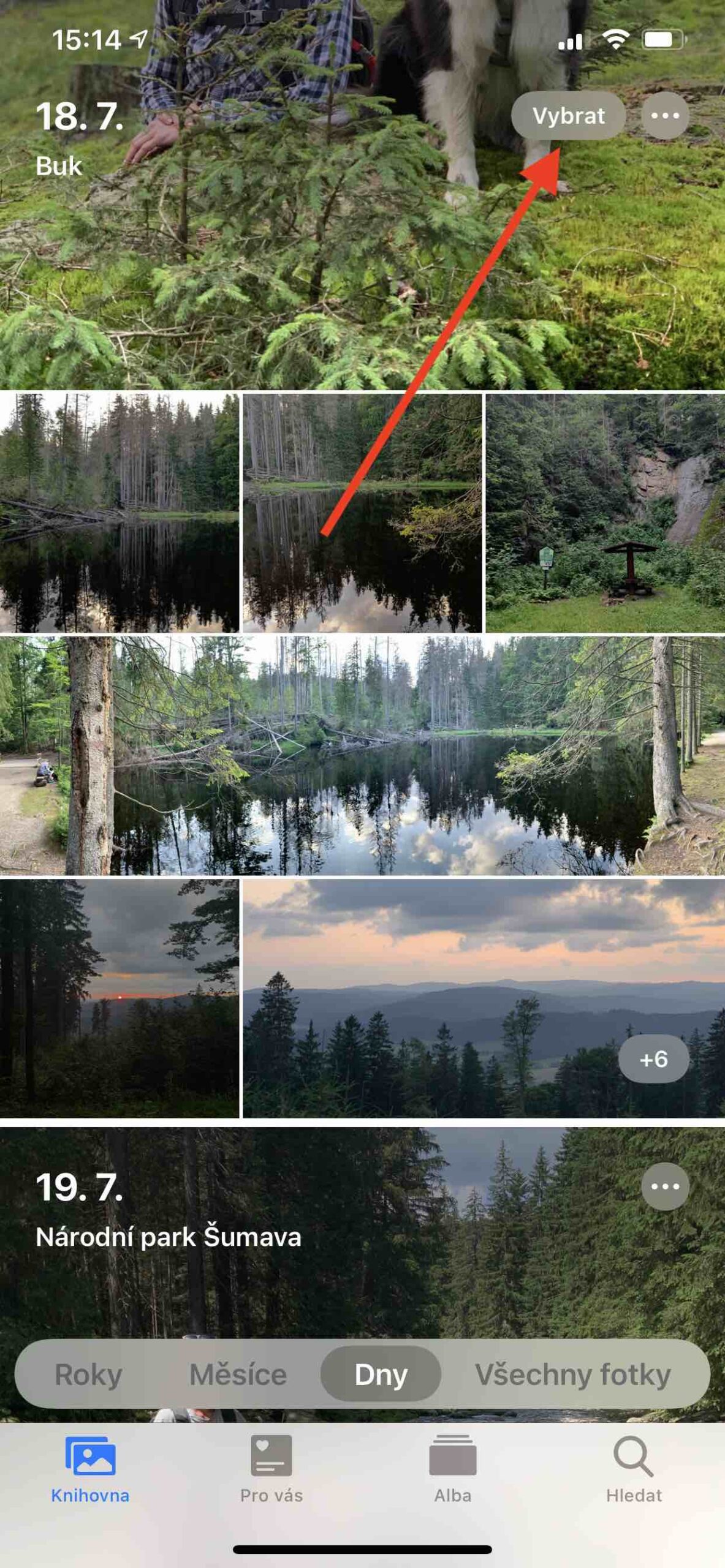The image size is (725, 1568).
Task: Open the more menu for 19. 7.
Action: (665, 1186)
